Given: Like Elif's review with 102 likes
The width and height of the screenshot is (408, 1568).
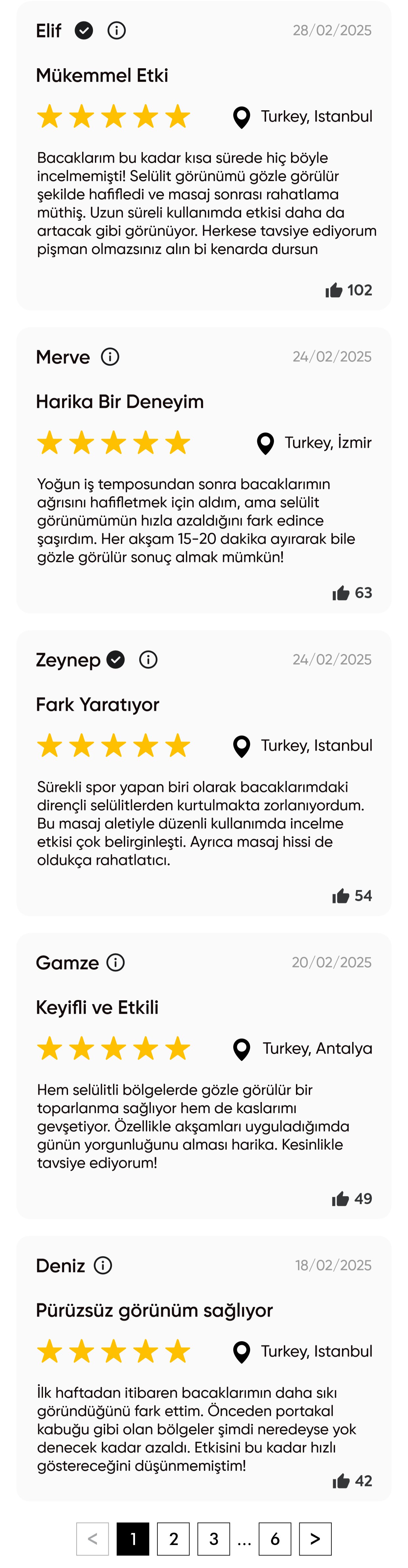Looking at the screenshot, I should click(334, 290).
